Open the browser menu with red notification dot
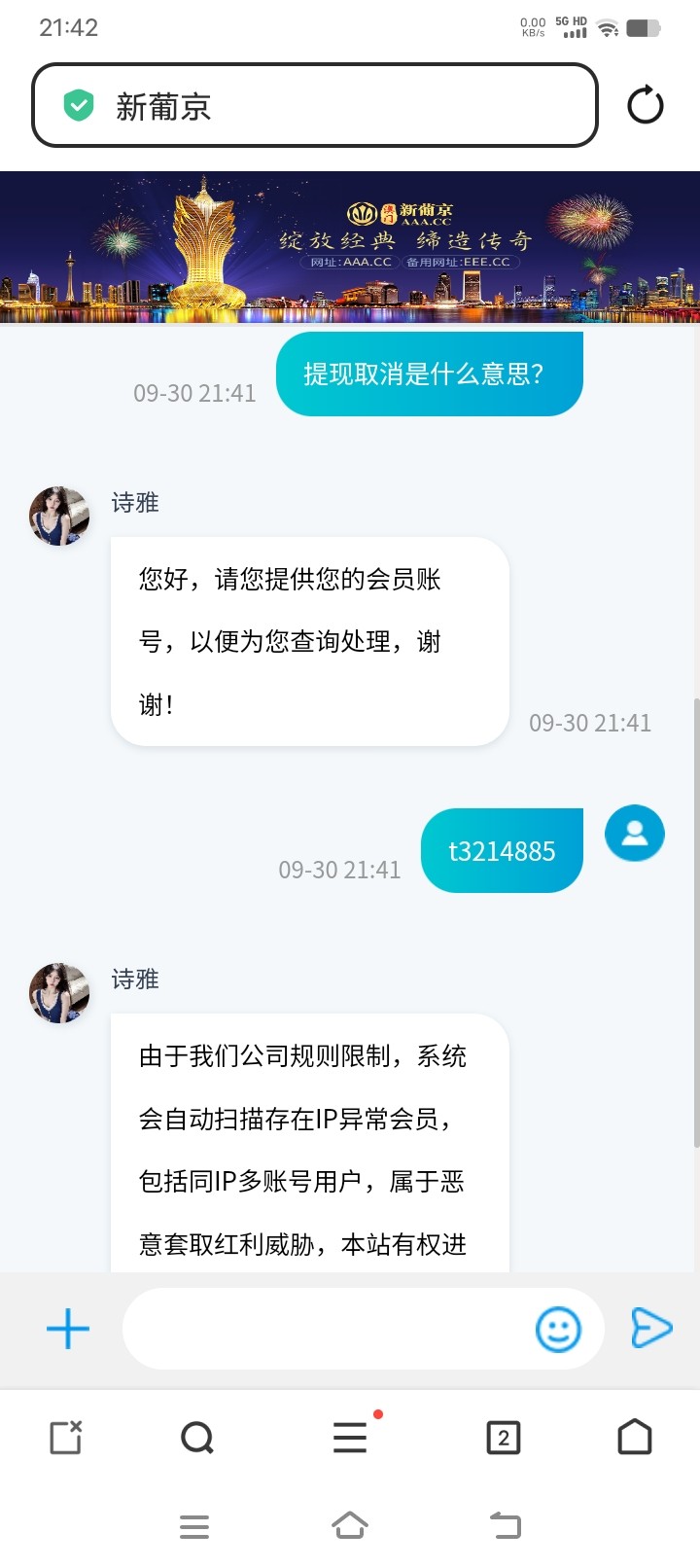This screenshot has height=1568, width=700. (x=349, y=1437)
